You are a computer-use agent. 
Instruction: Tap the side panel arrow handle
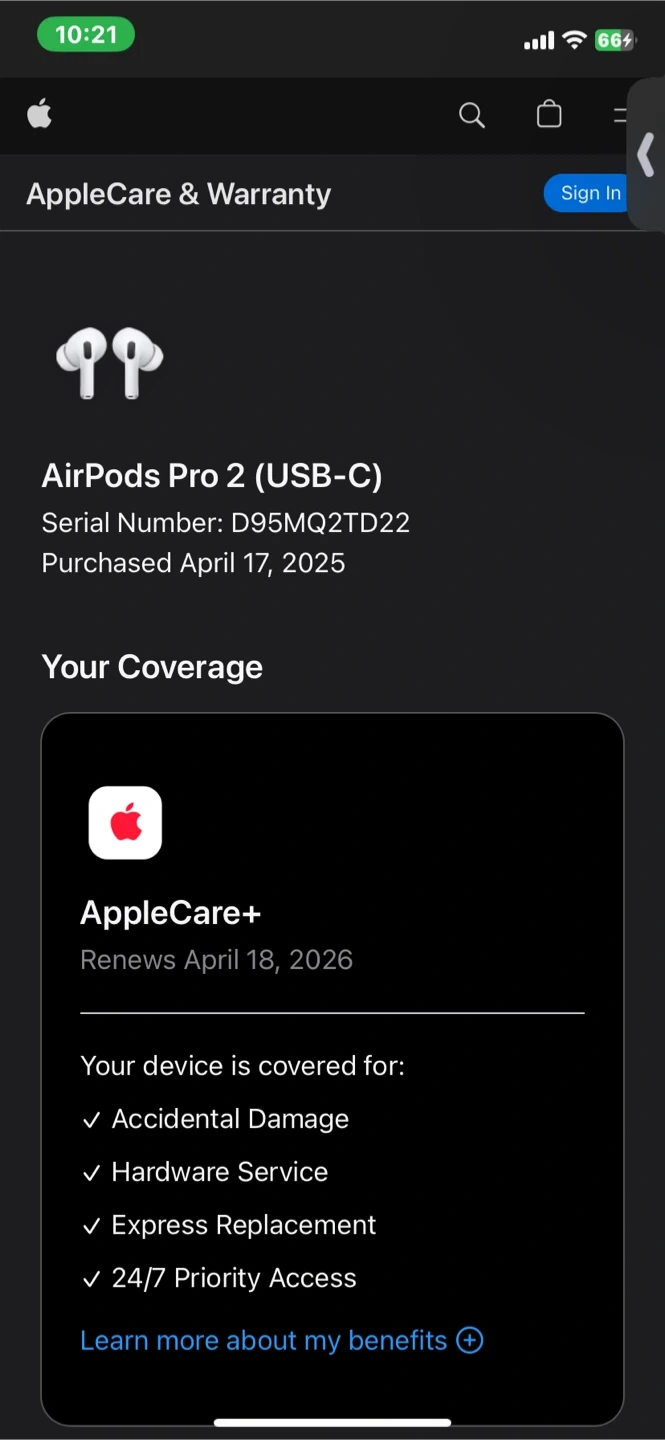(x=647, y=156)
